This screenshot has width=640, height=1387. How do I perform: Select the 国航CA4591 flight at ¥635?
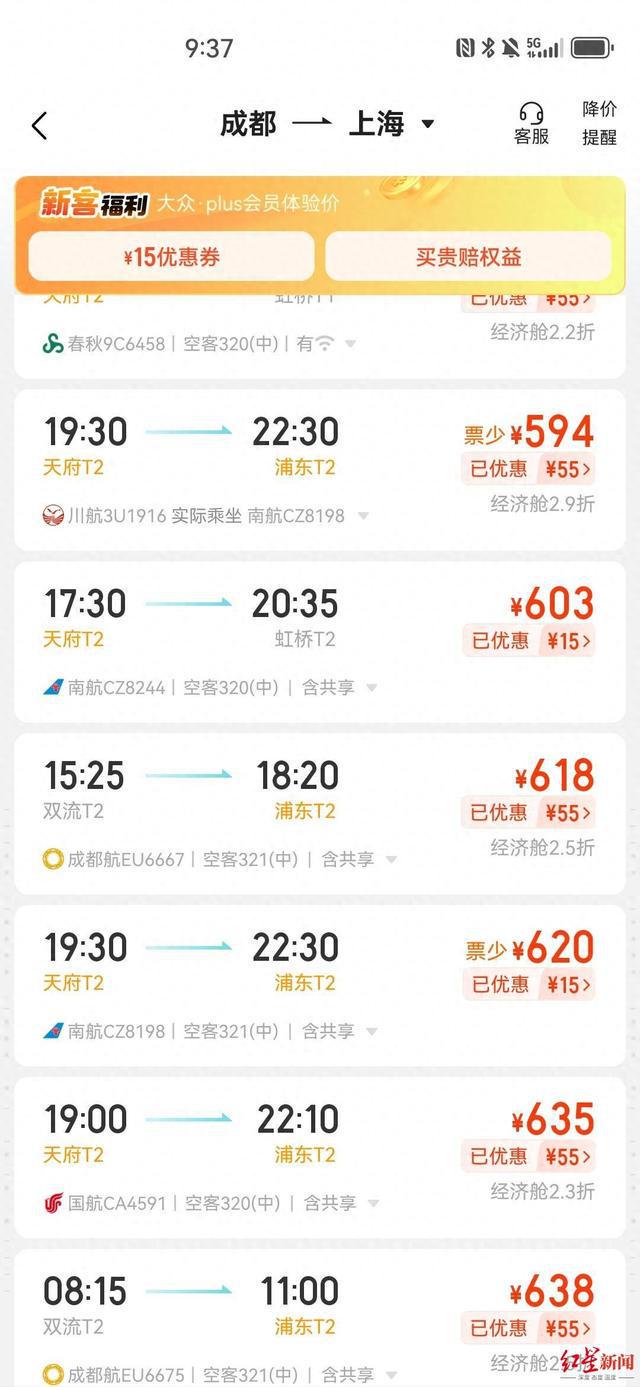320,1158
